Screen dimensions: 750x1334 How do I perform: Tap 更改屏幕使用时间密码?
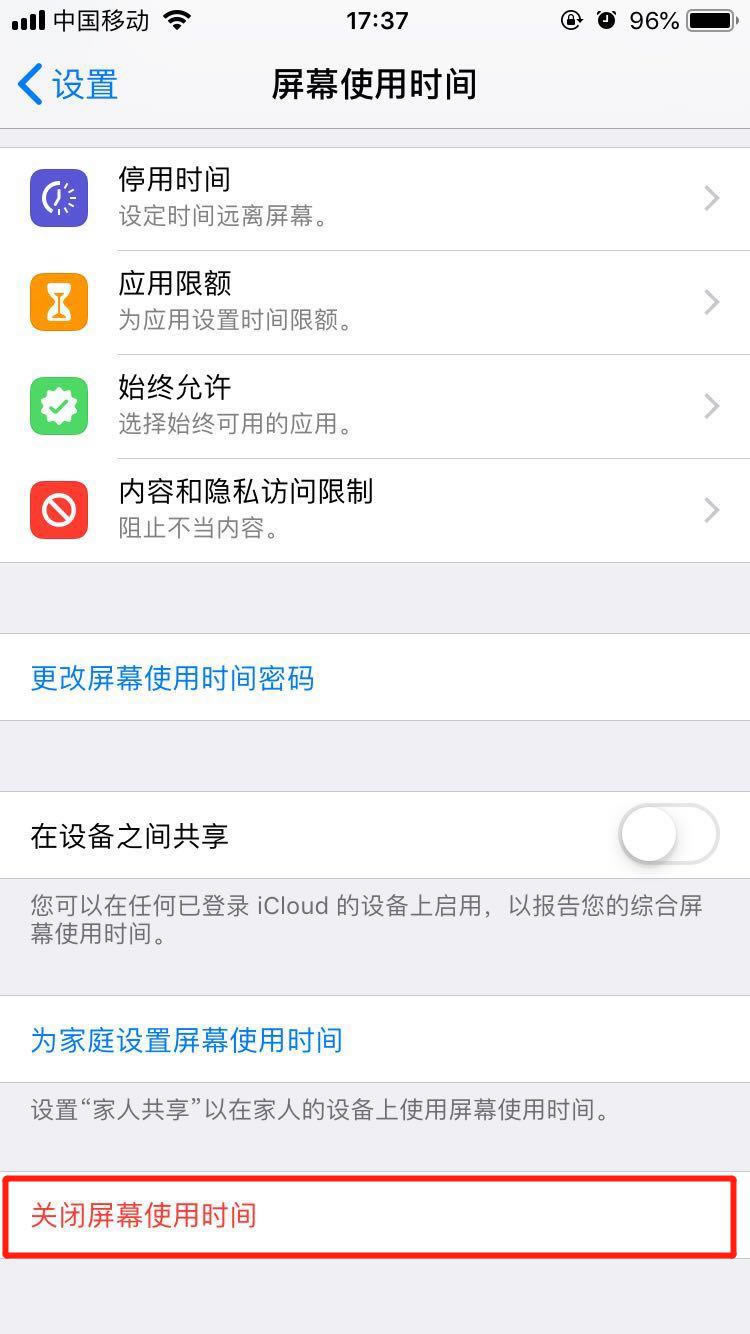point(173,679)
